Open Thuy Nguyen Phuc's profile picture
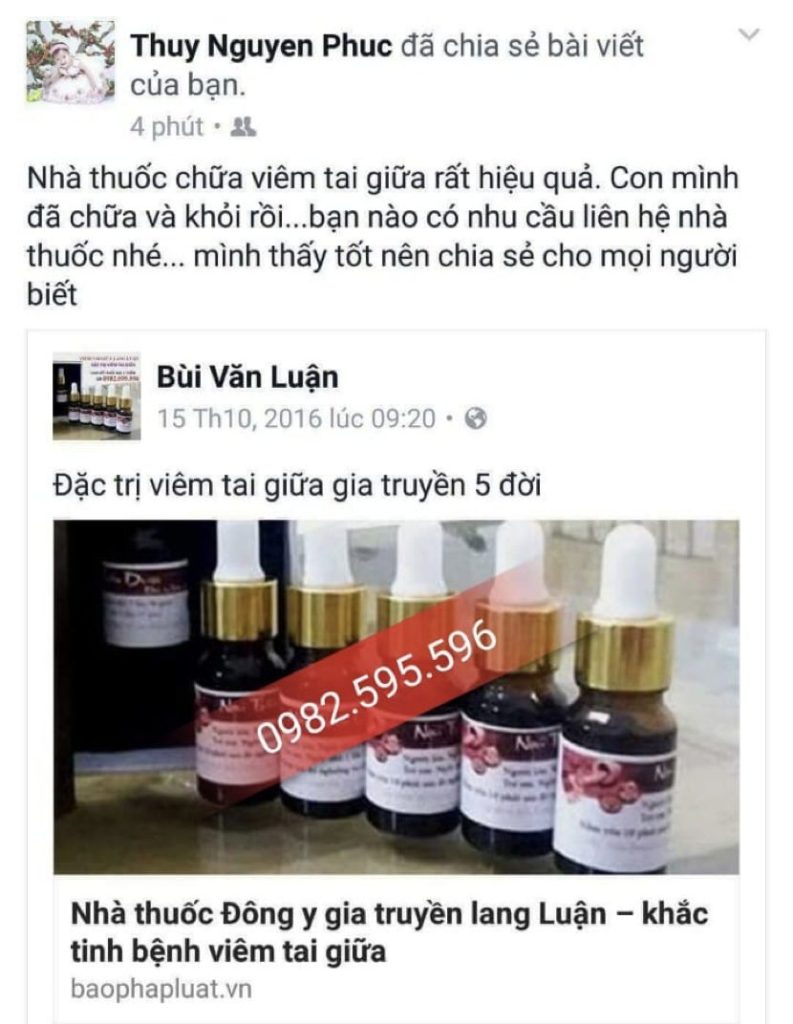793x1024 pixels. (x=69, y=62)
